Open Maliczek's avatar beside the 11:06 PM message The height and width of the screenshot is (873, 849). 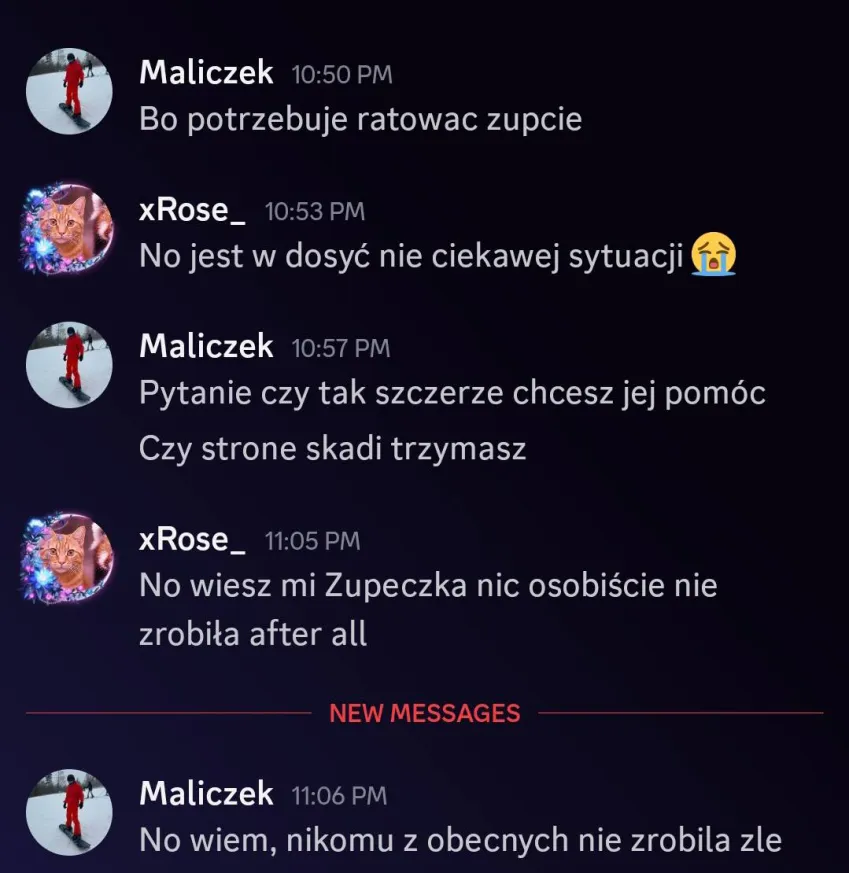[69, 812]
